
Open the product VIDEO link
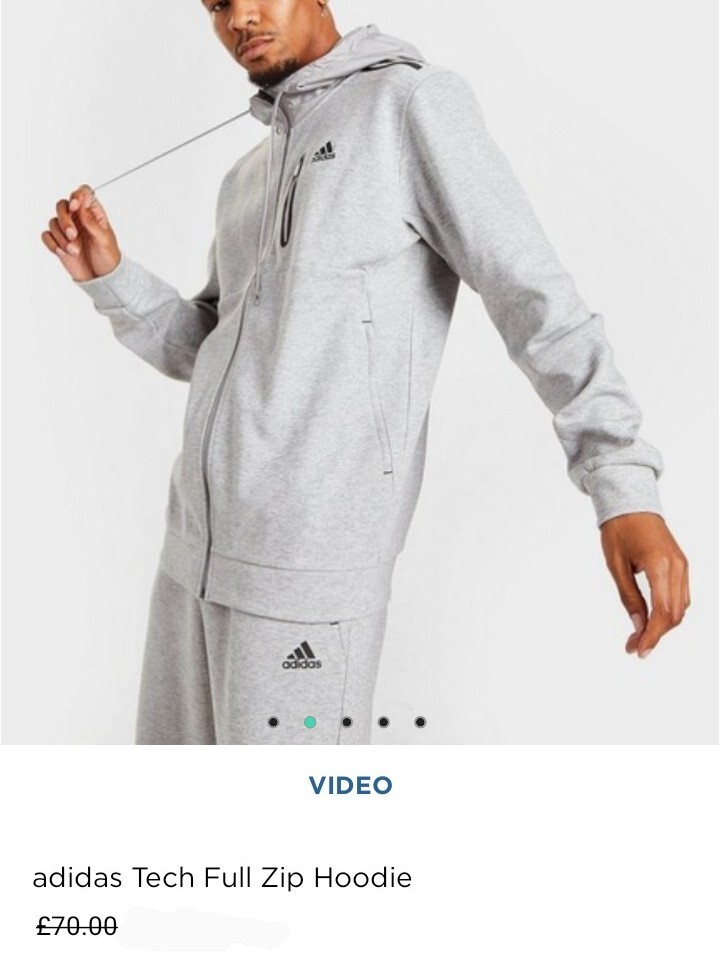point(350,785)
